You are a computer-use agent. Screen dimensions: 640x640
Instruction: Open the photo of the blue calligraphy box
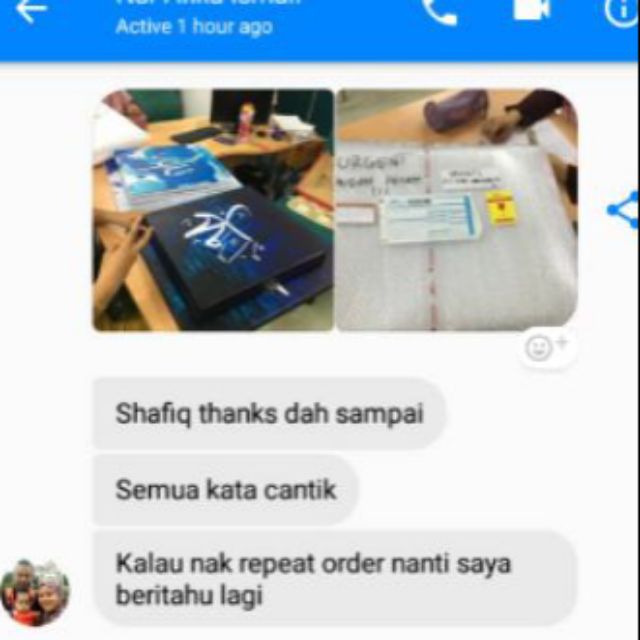click(x=214, y=210)
